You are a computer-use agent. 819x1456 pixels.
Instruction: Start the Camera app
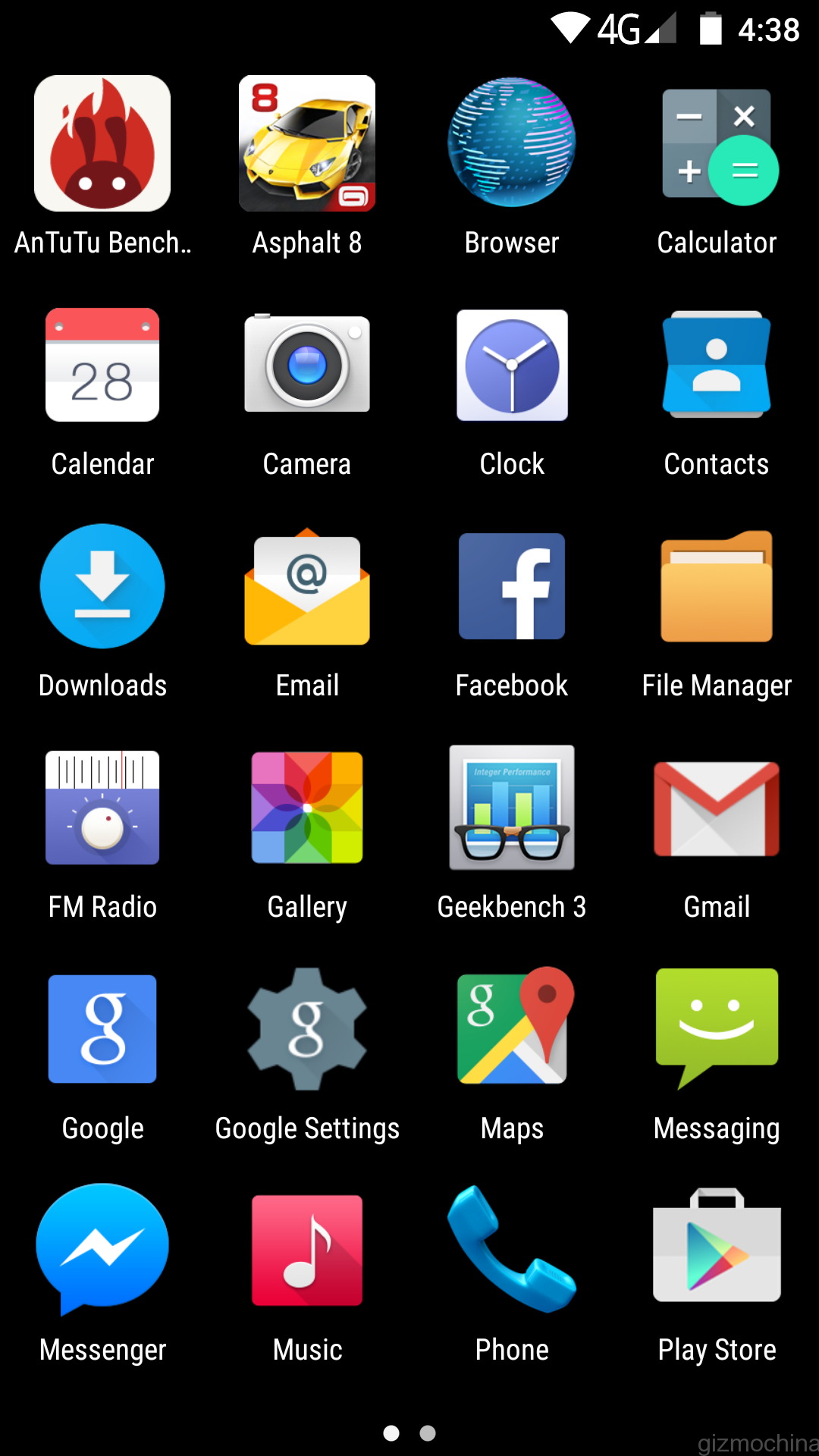[307, 365]
